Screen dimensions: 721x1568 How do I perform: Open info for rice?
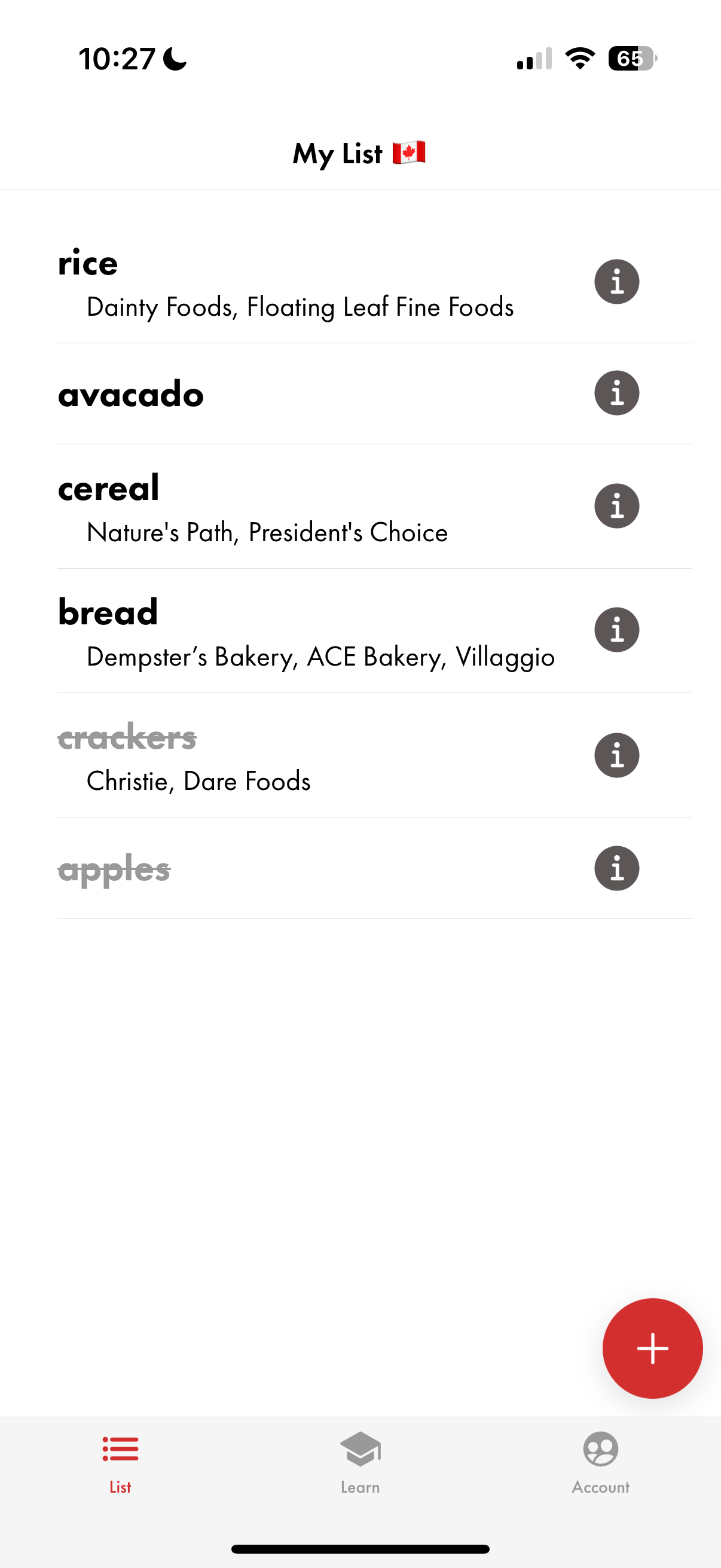click(x=616, y=282)
